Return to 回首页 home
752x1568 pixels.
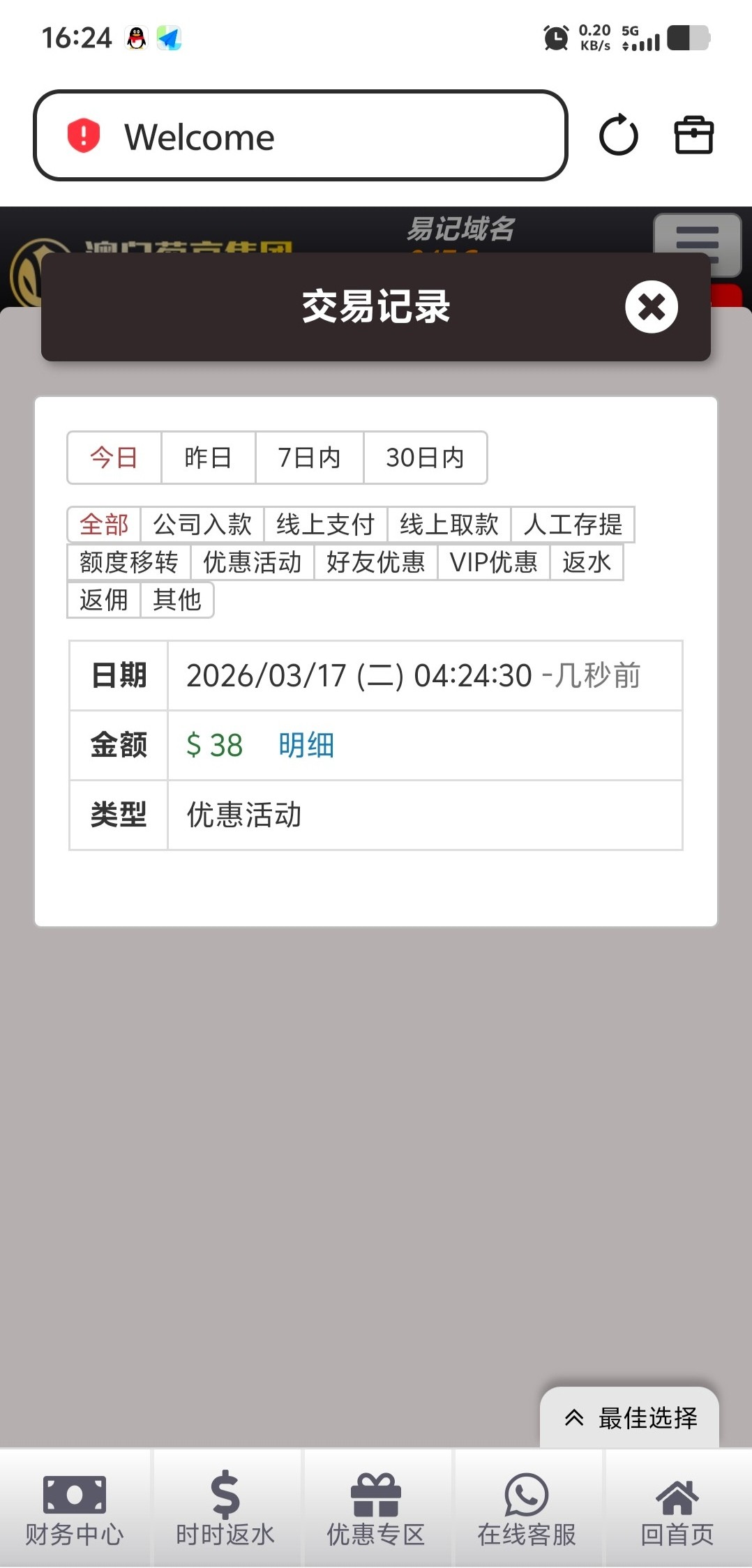677,1508
